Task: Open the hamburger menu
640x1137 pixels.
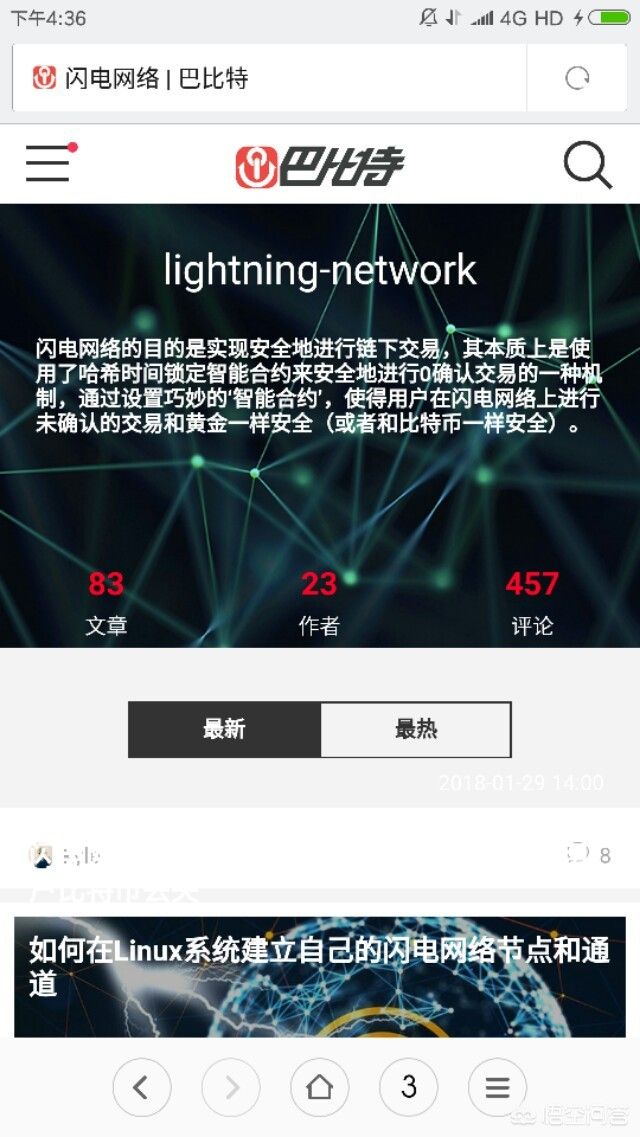Action: pyautogui.click(x=48, y=163)
